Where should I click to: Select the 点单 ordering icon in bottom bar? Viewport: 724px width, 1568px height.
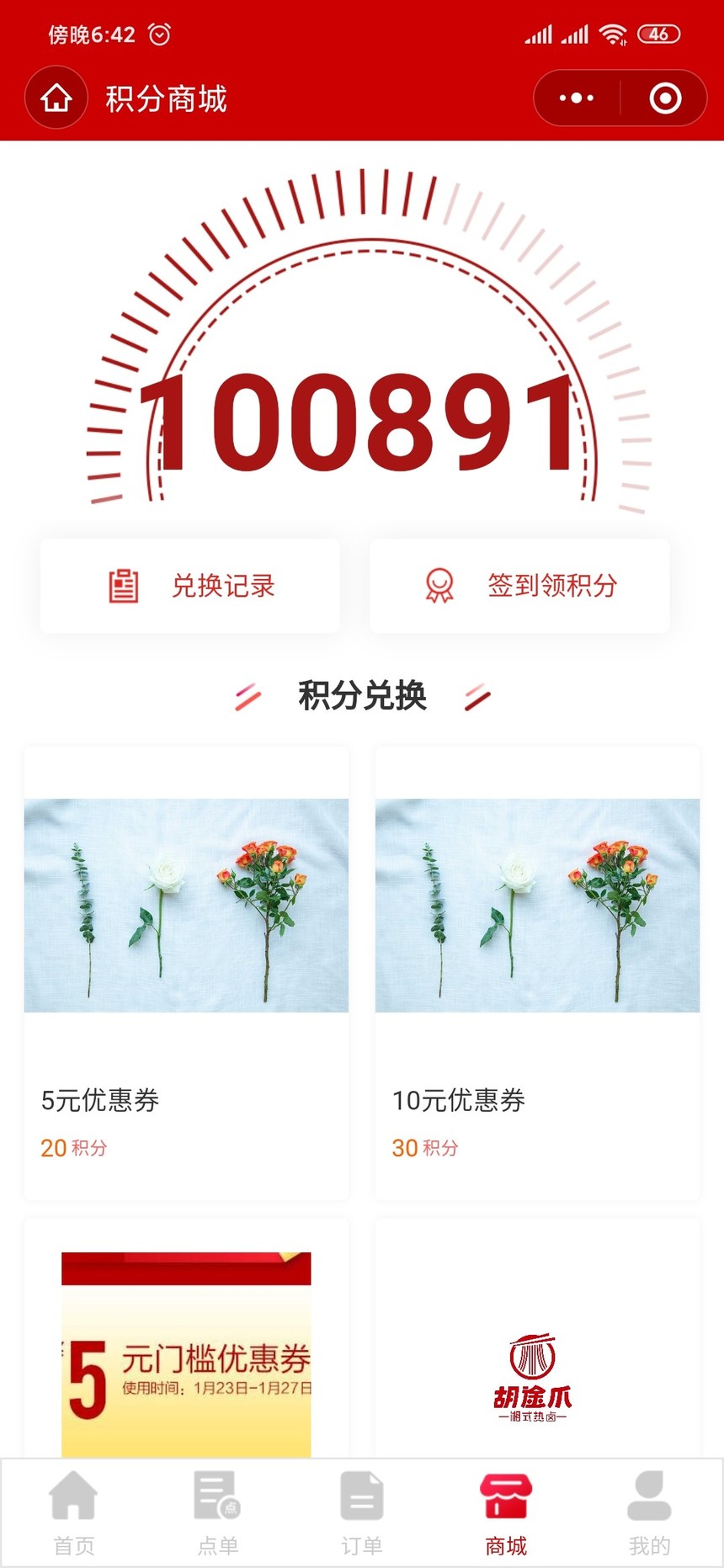216,1498
